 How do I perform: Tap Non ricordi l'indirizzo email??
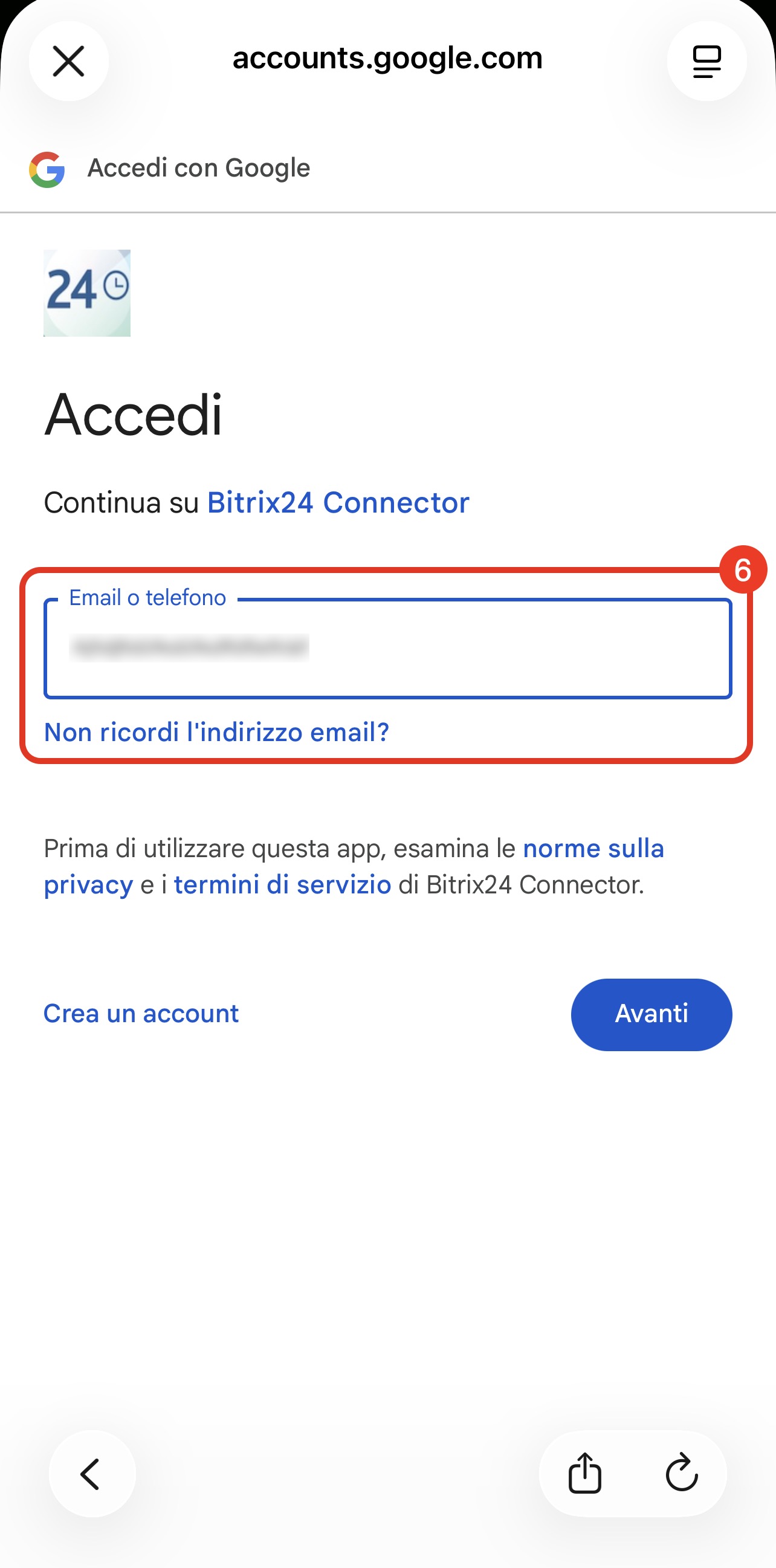[x=216, y=732]
